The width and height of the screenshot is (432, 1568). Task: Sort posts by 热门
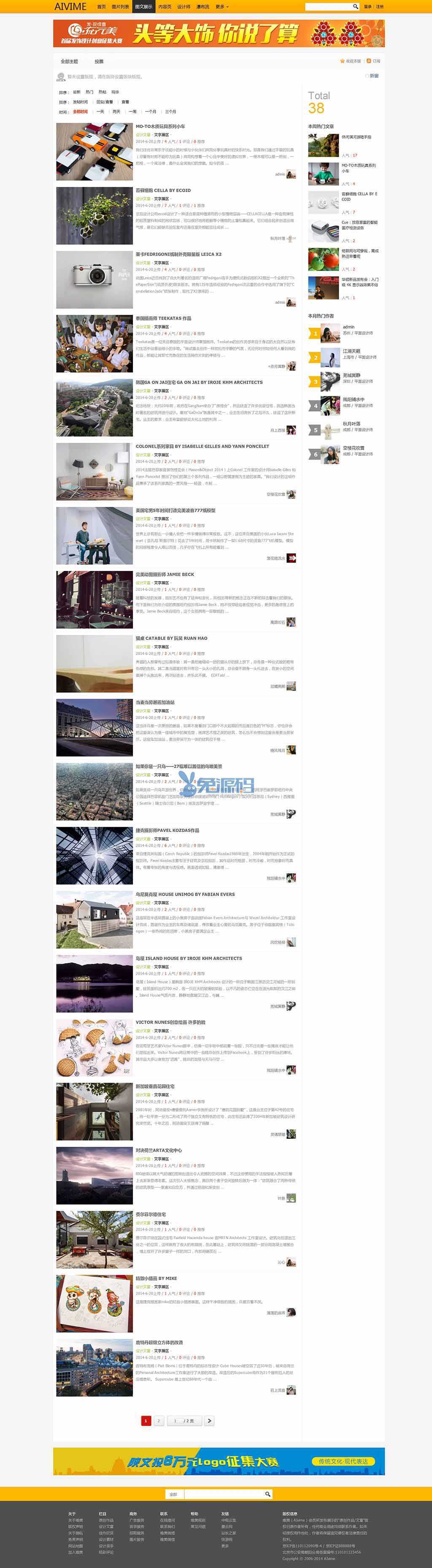coord(89,92)
